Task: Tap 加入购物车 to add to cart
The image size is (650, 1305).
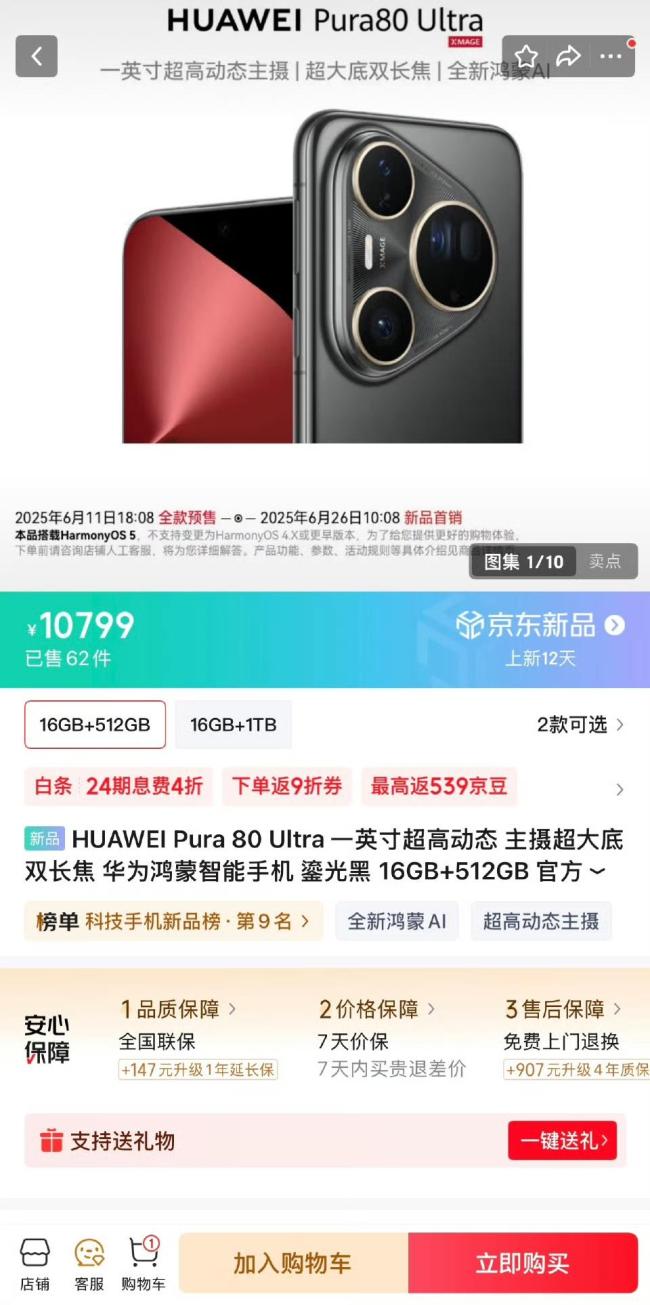Action: pyautogui.click(x=293, y=1263)
